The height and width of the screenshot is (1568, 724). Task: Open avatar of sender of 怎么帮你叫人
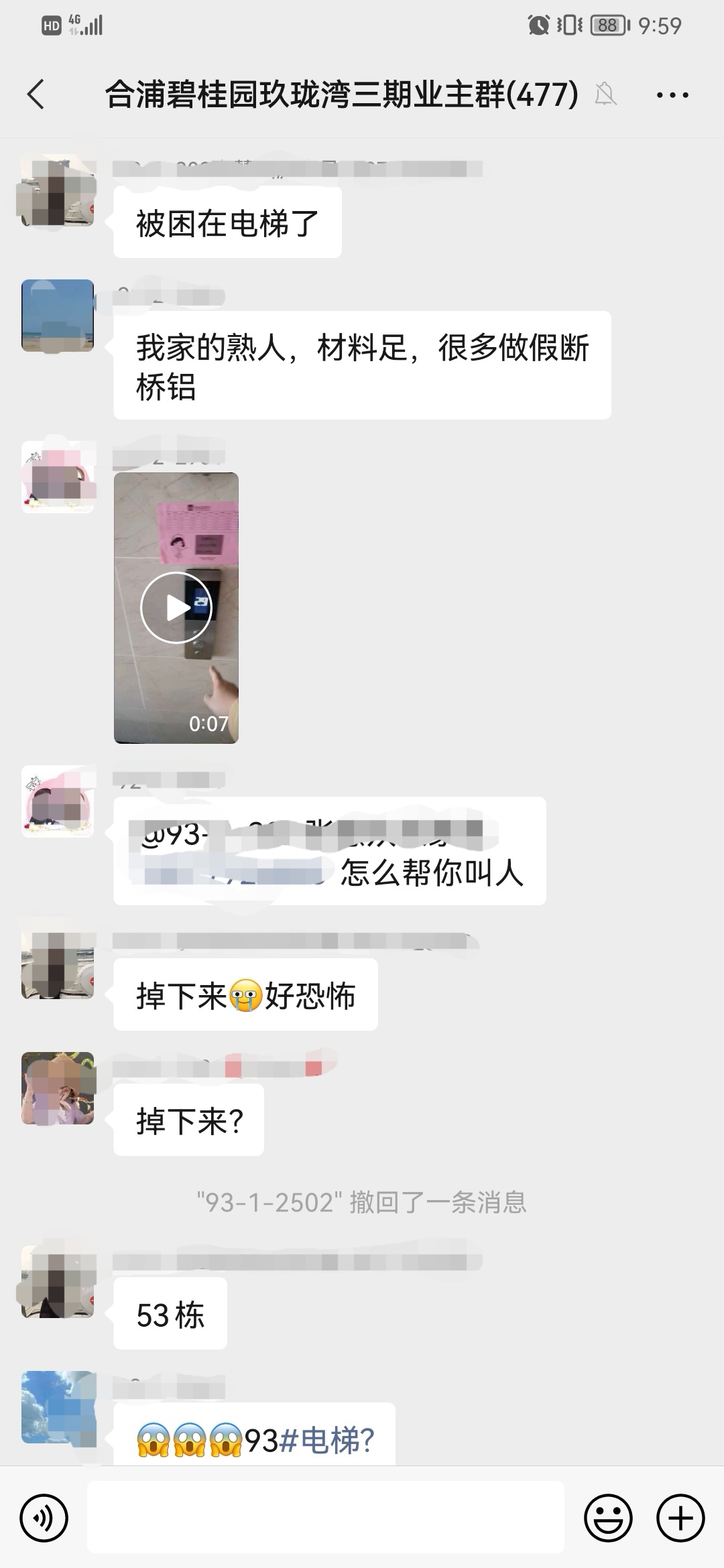[x=58, y=801]
